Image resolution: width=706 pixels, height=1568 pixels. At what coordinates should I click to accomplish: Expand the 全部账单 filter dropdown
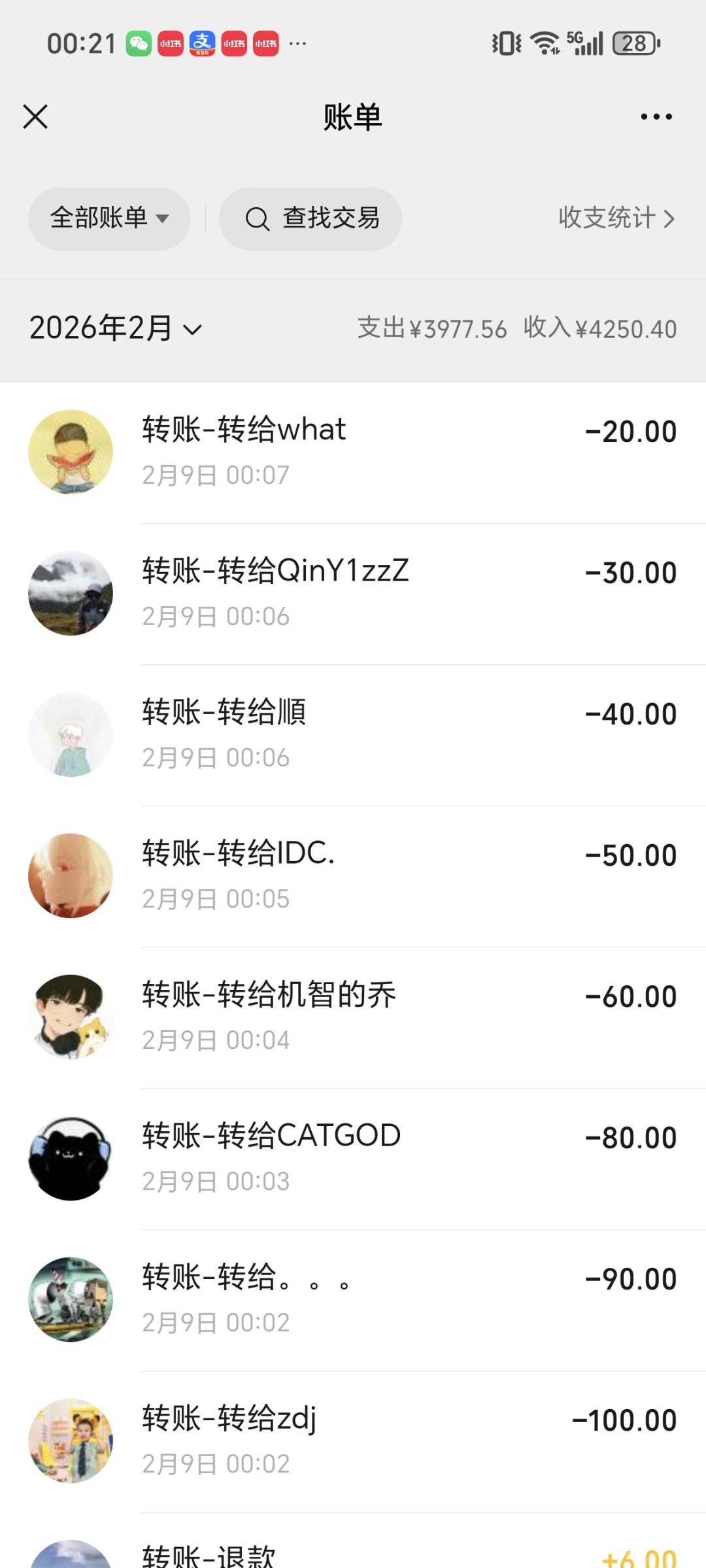click(109, 218)
